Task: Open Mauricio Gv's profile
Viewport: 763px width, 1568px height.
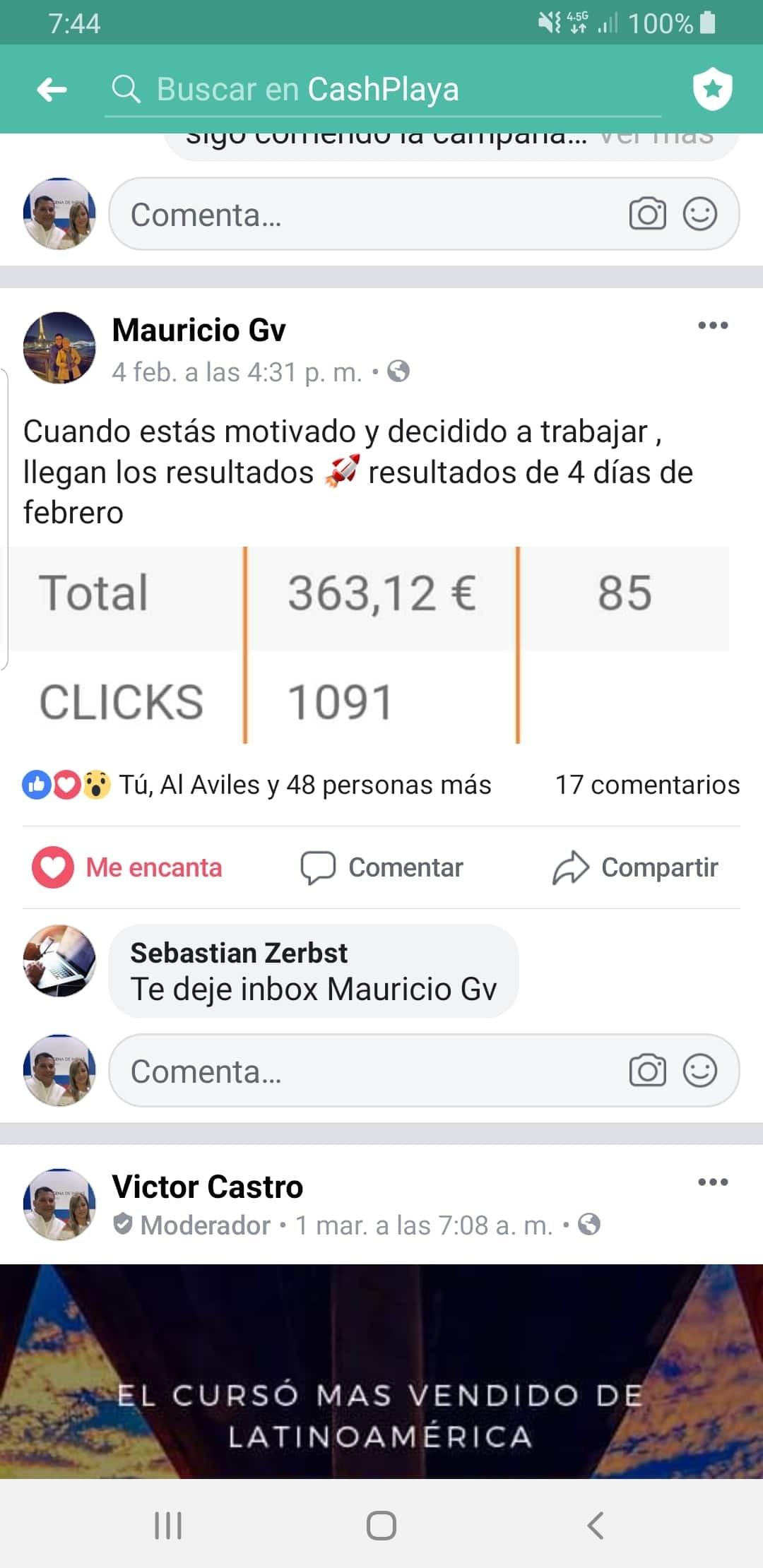Action: (x=199, y=330)
